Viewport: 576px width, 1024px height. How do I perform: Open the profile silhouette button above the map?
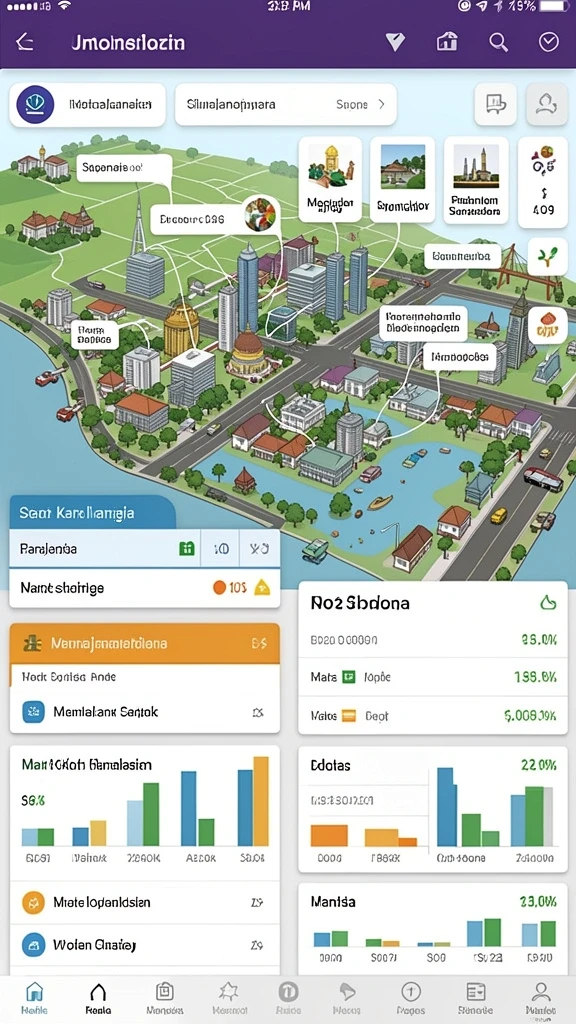tap(546, 104)
